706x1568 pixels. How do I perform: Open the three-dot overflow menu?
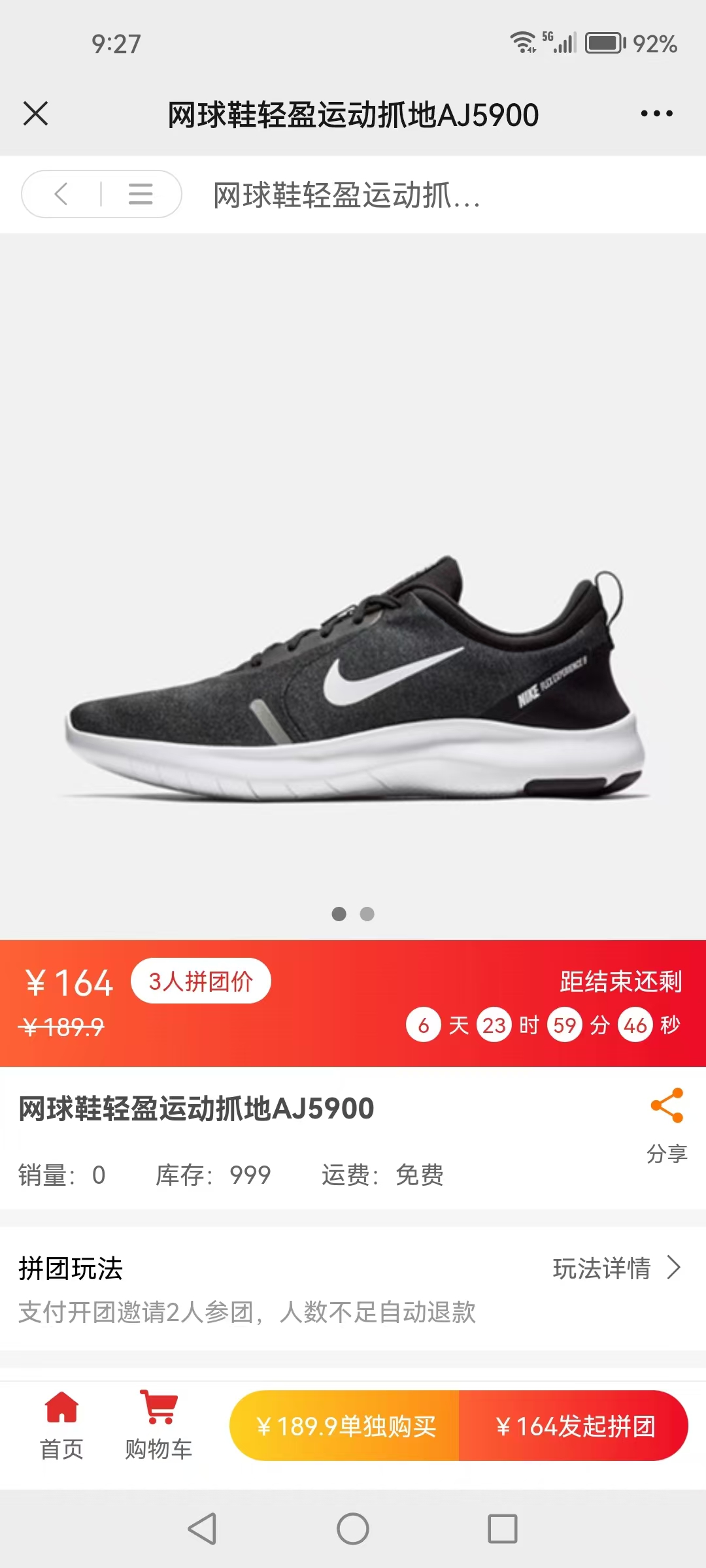(x=656, y=114)
